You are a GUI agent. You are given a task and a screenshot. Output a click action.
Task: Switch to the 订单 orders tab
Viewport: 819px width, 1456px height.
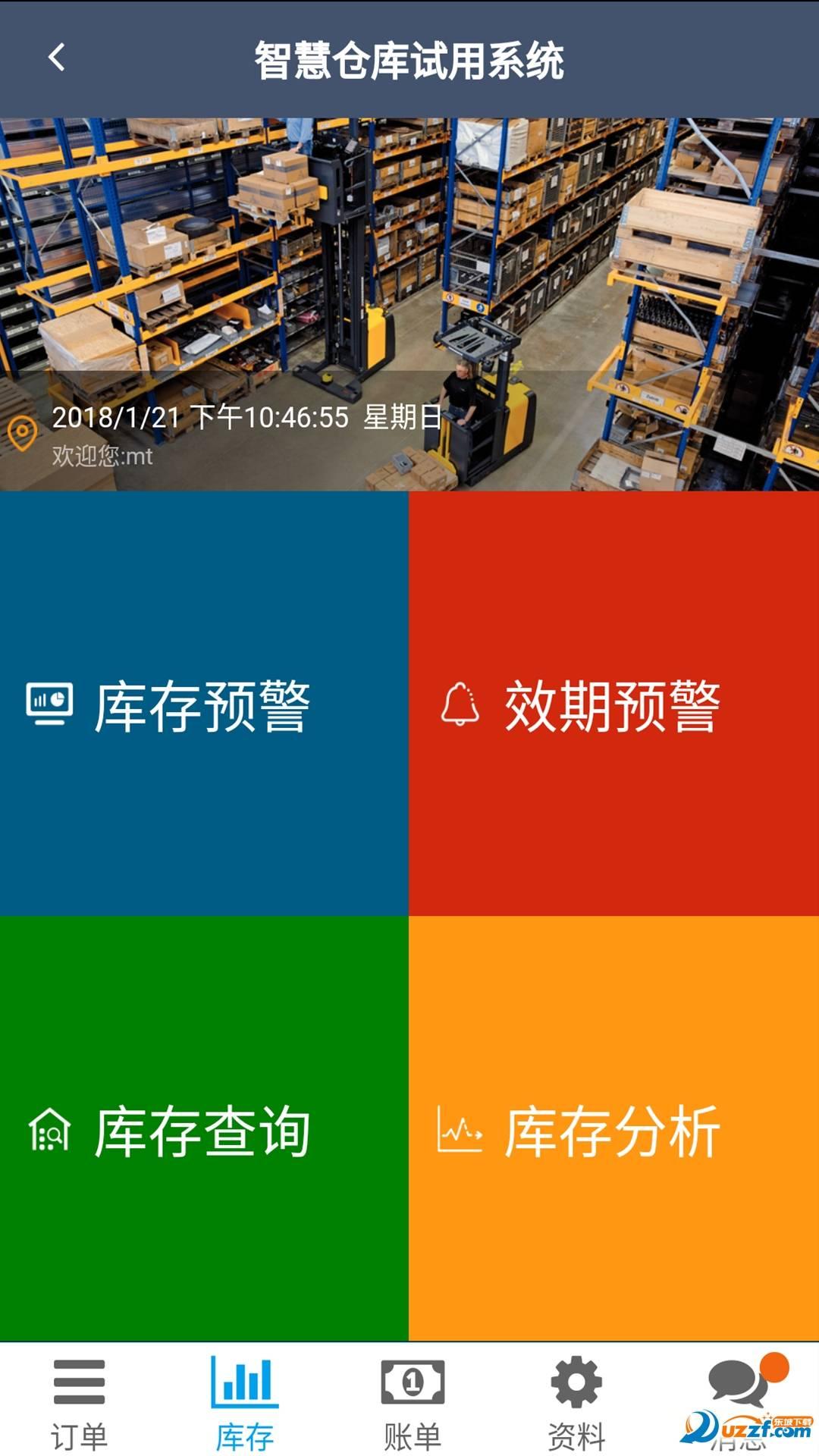pyautogui.click(x=79, y=1401)
